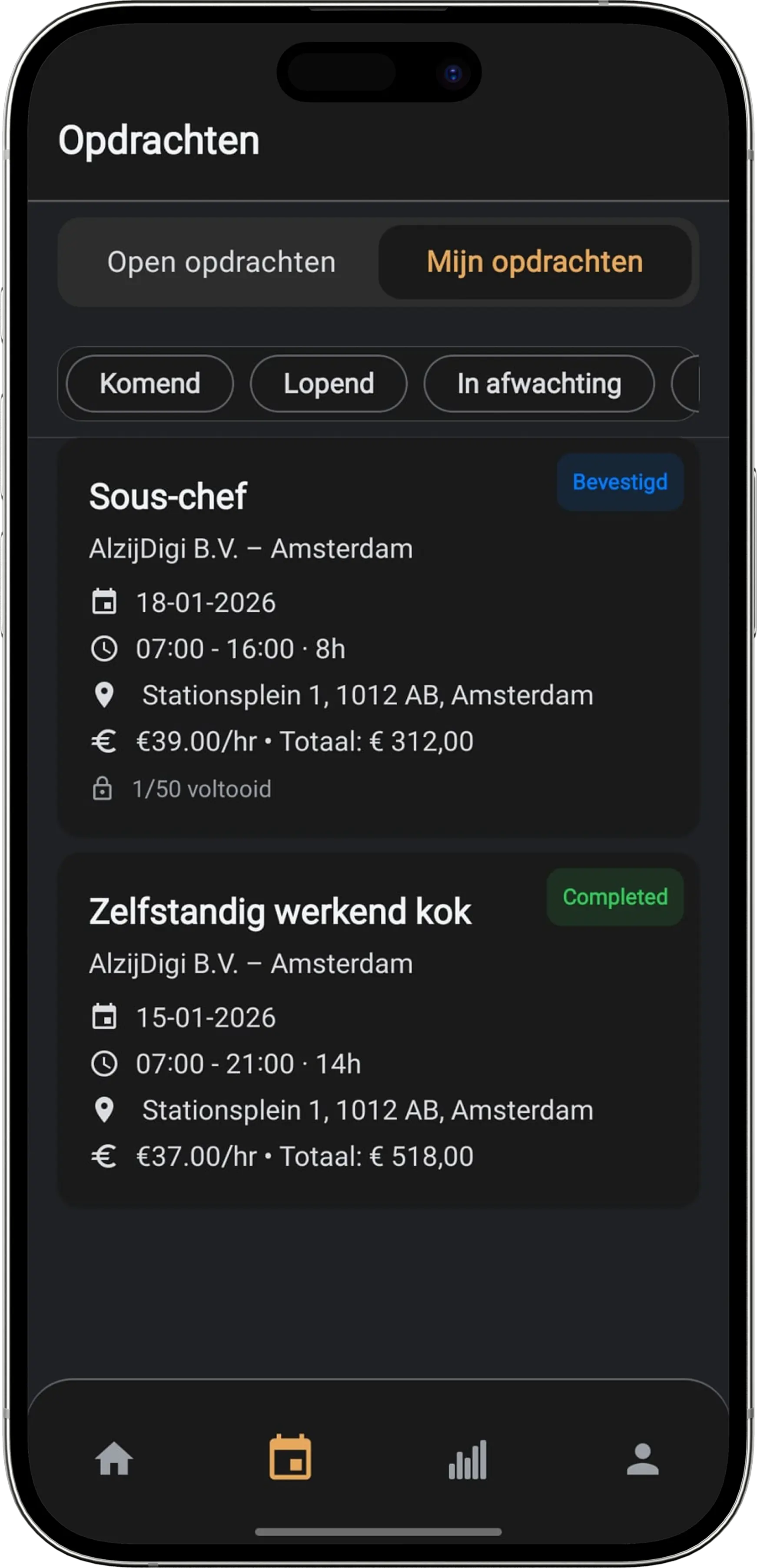The width and height of the screenshot is (757, 1568).
Task: Open the statistics bar chart tab
Action: 467,1459
